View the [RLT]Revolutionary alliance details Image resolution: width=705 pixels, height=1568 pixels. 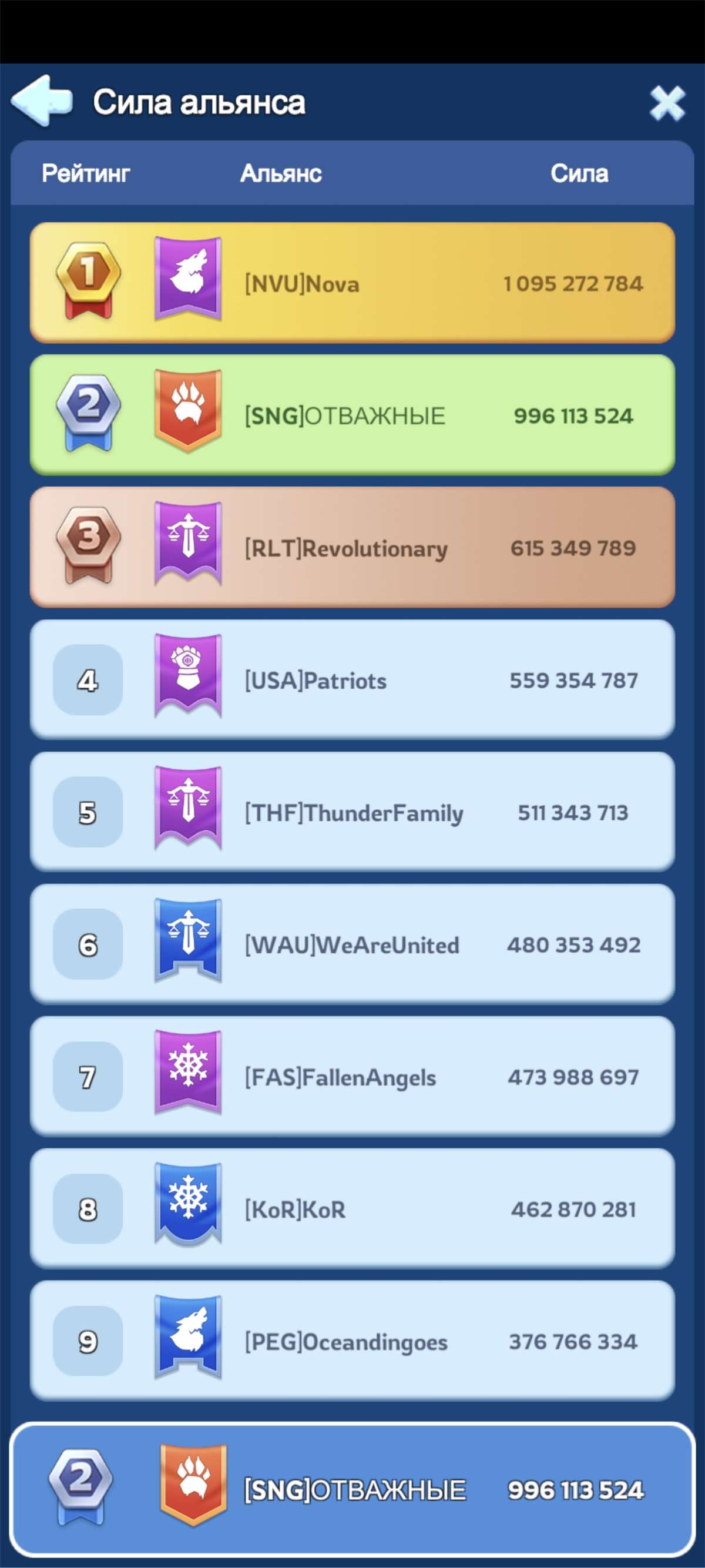pos(352,547)
